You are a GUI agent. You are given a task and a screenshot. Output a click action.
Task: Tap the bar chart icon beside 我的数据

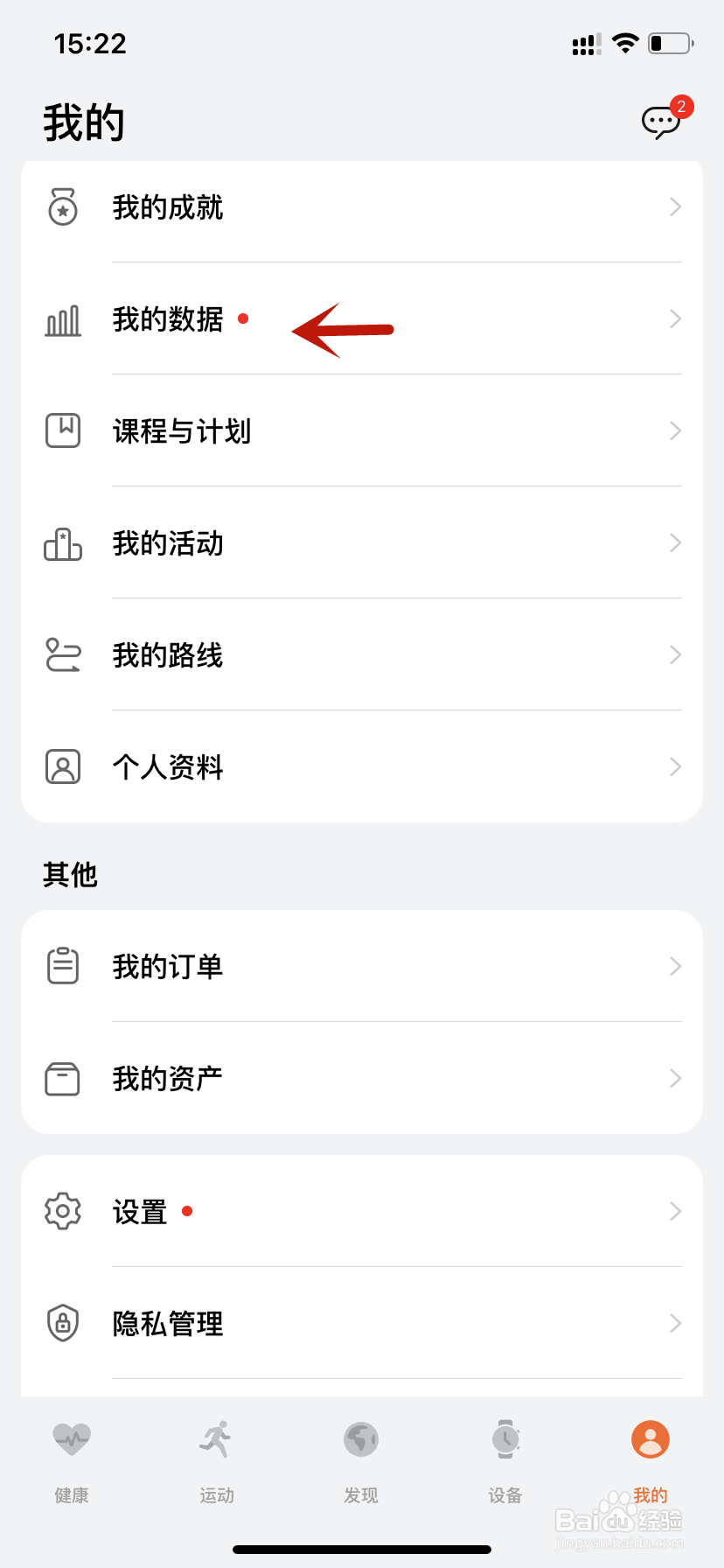tap(62, 319)
